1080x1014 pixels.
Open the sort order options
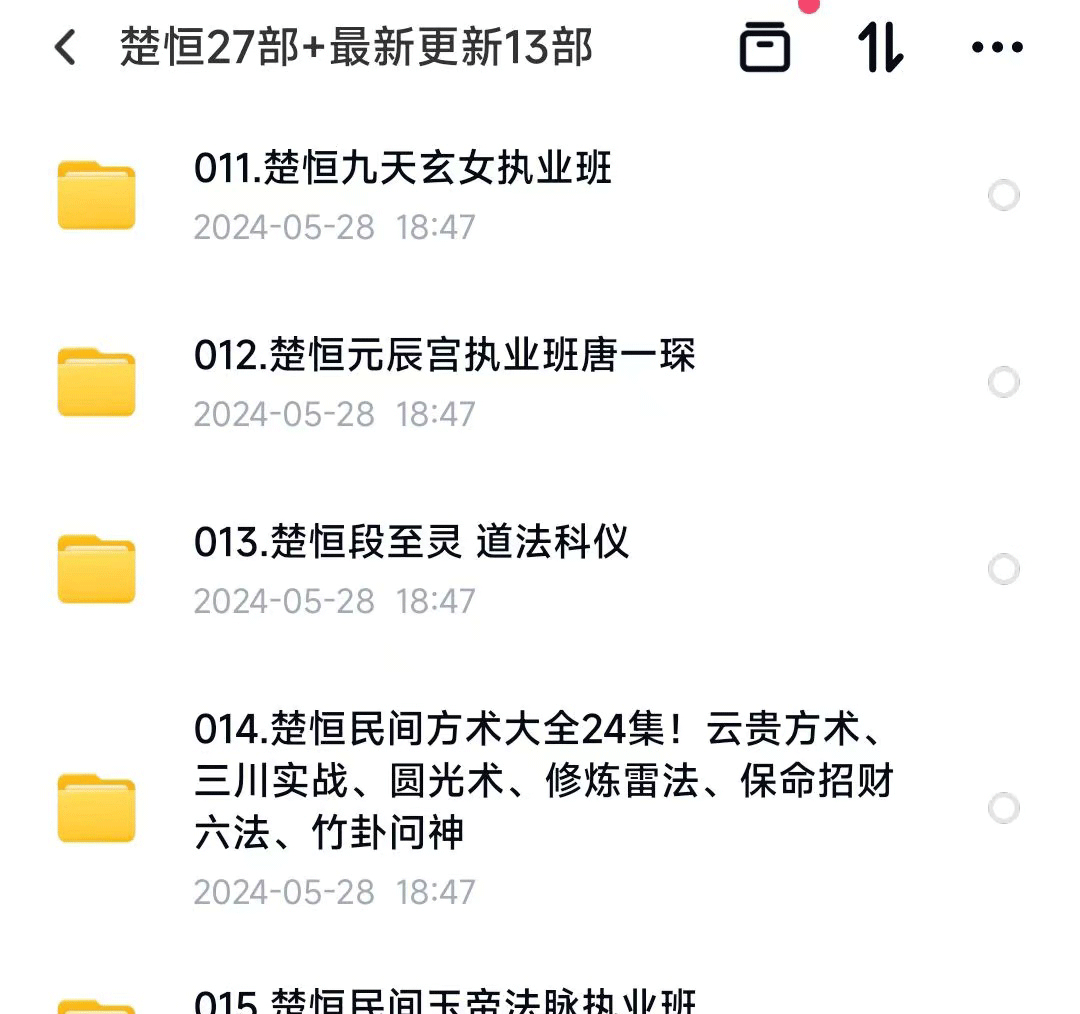click(881, 47)
